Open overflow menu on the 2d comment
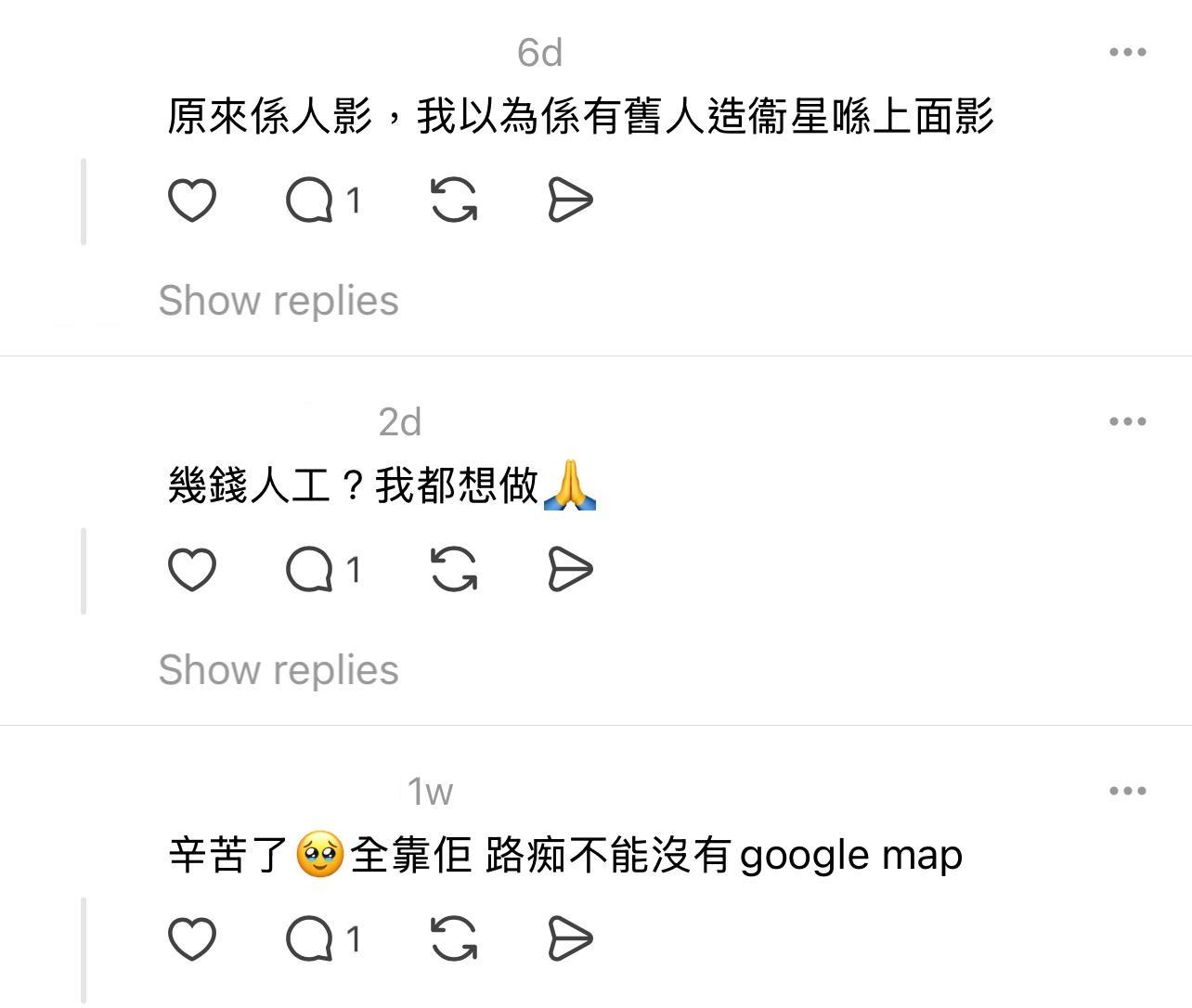The height and width of the screenshot is (1008, 1192). 1127,421
